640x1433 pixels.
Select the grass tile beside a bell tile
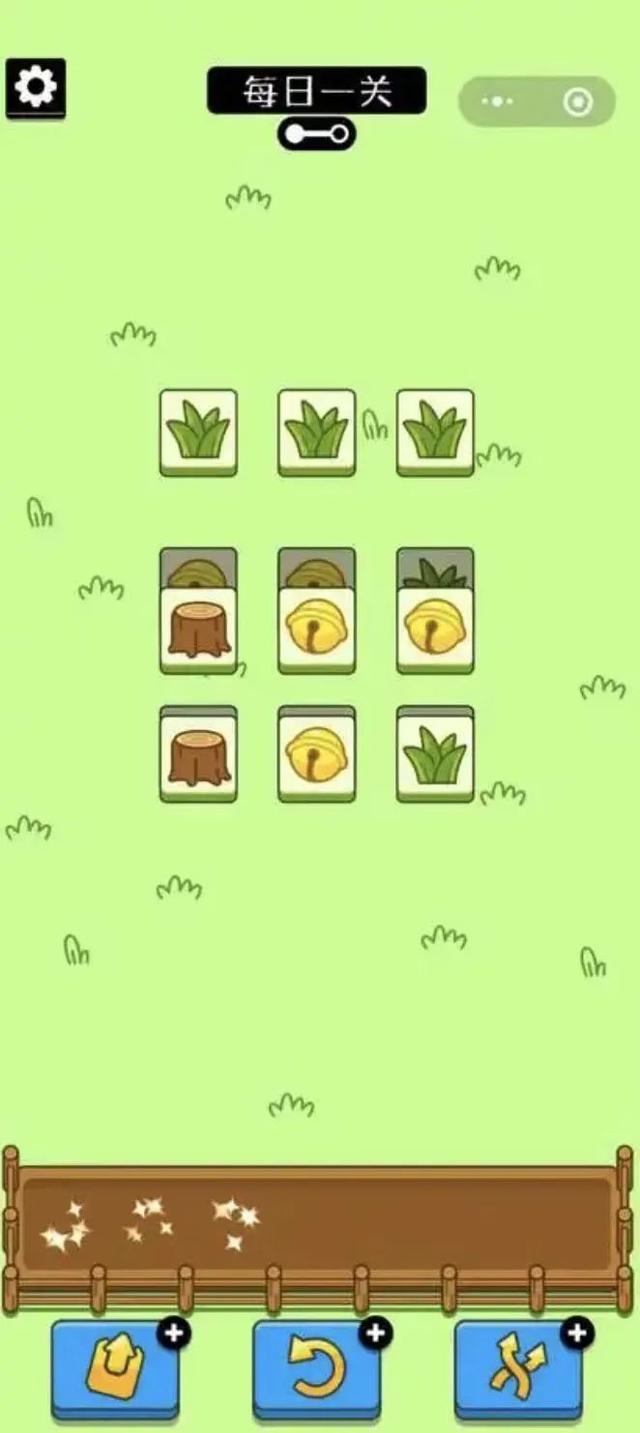435,757
